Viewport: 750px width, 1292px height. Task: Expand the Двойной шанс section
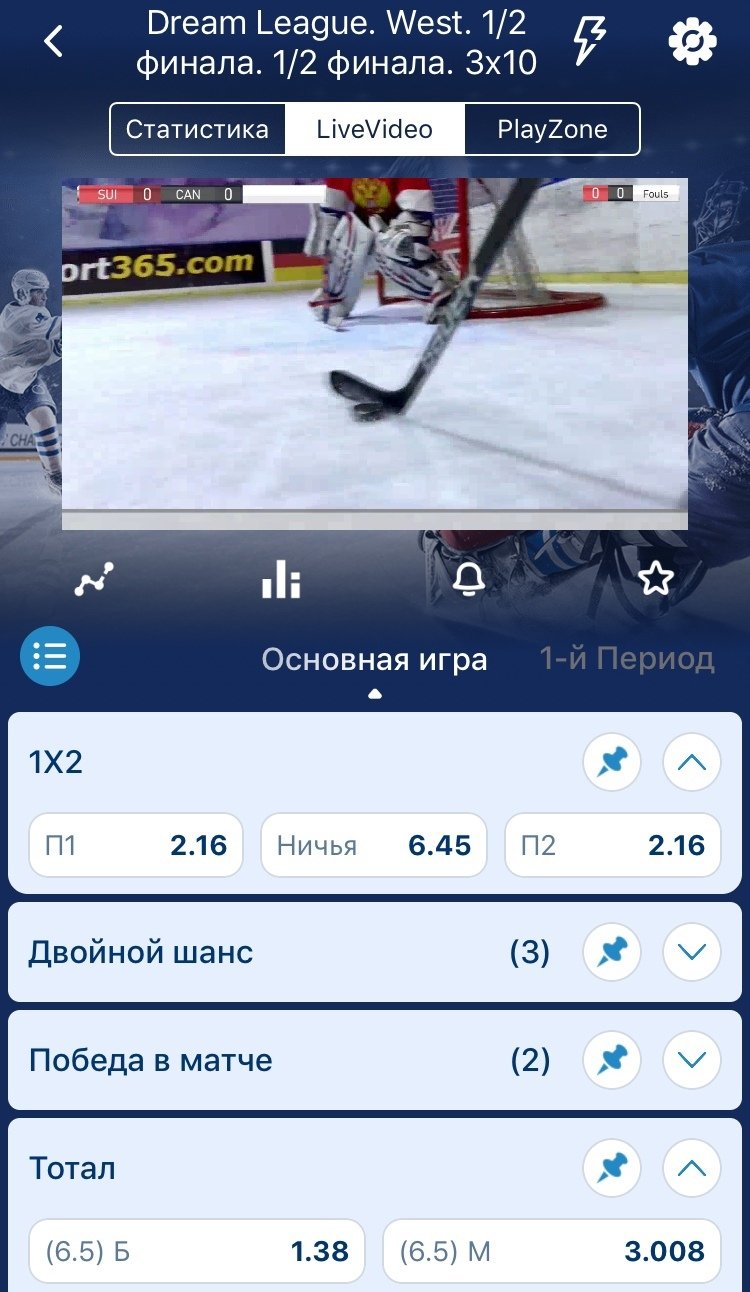tap(692, 952)
